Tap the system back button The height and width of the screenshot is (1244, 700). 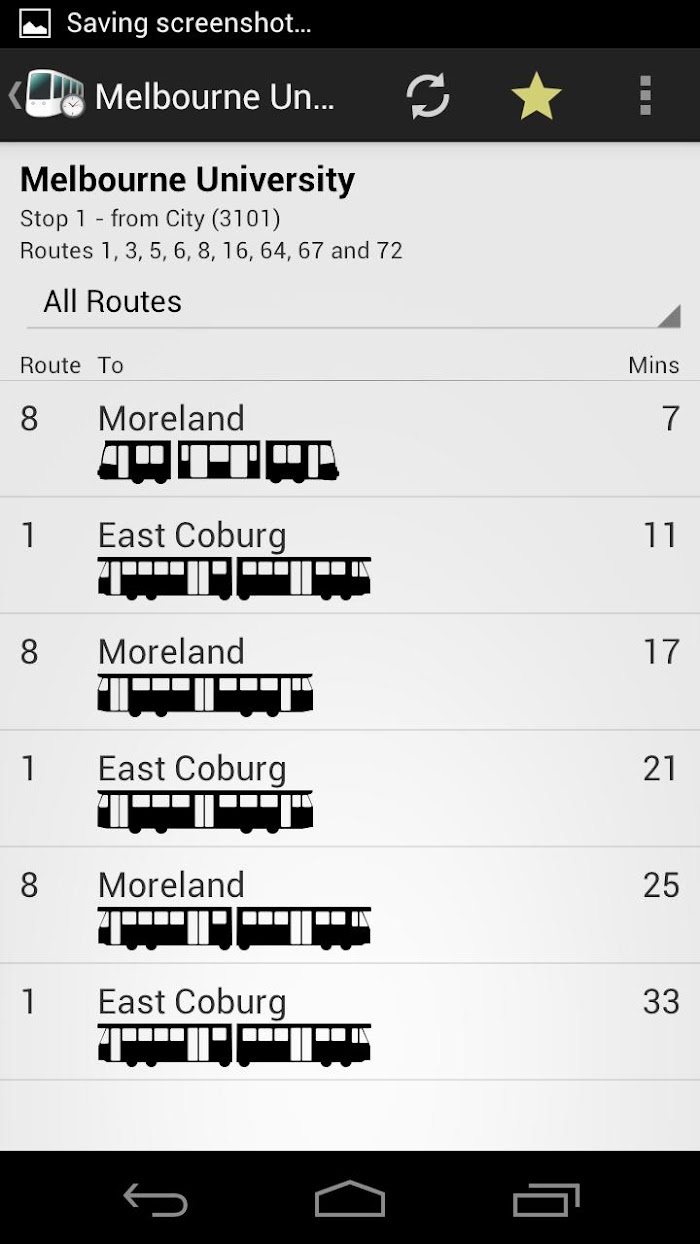tap(155, 1198)
